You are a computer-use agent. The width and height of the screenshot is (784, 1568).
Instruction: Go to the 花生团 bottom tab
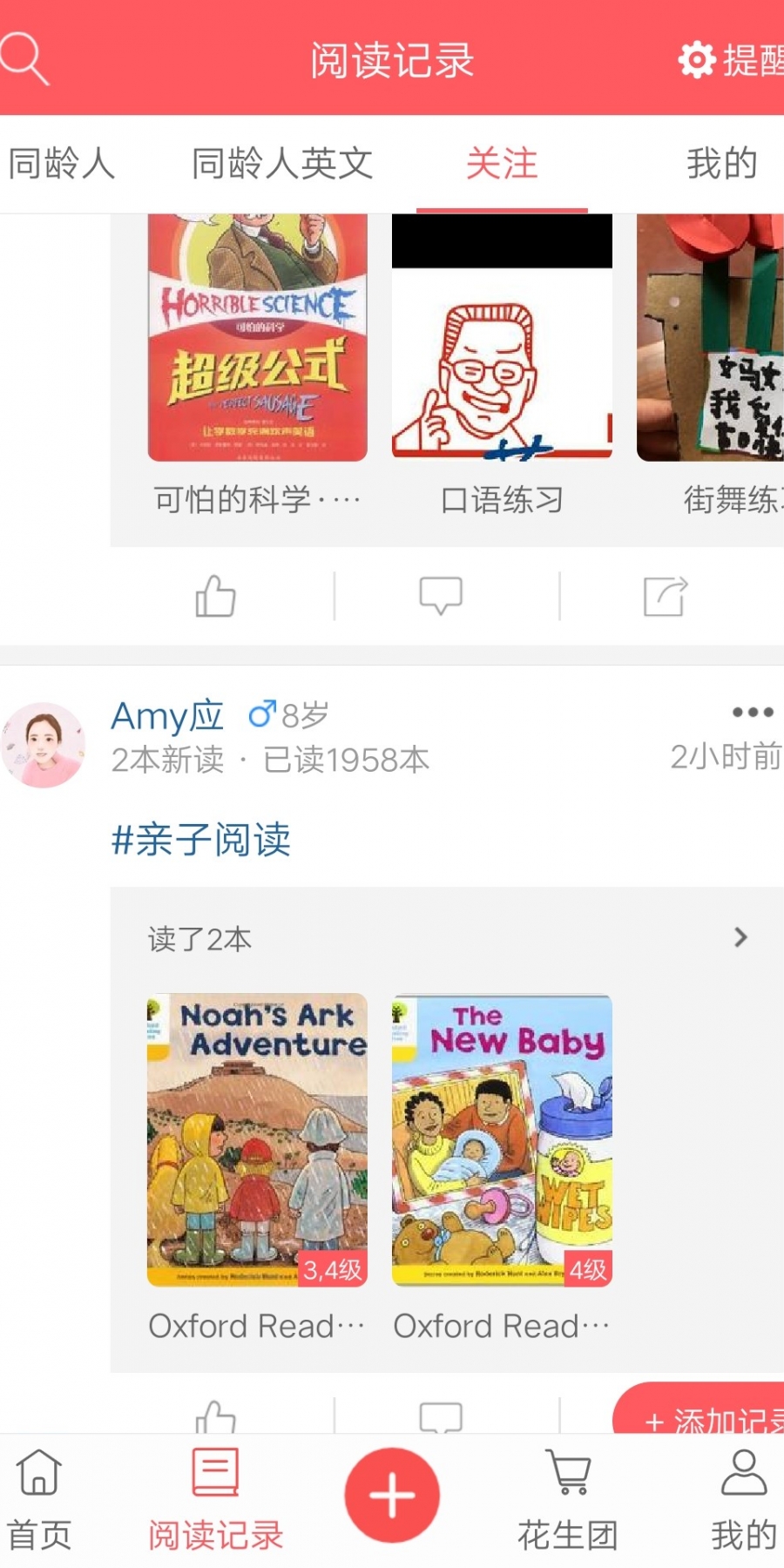tap(568, 1500)
